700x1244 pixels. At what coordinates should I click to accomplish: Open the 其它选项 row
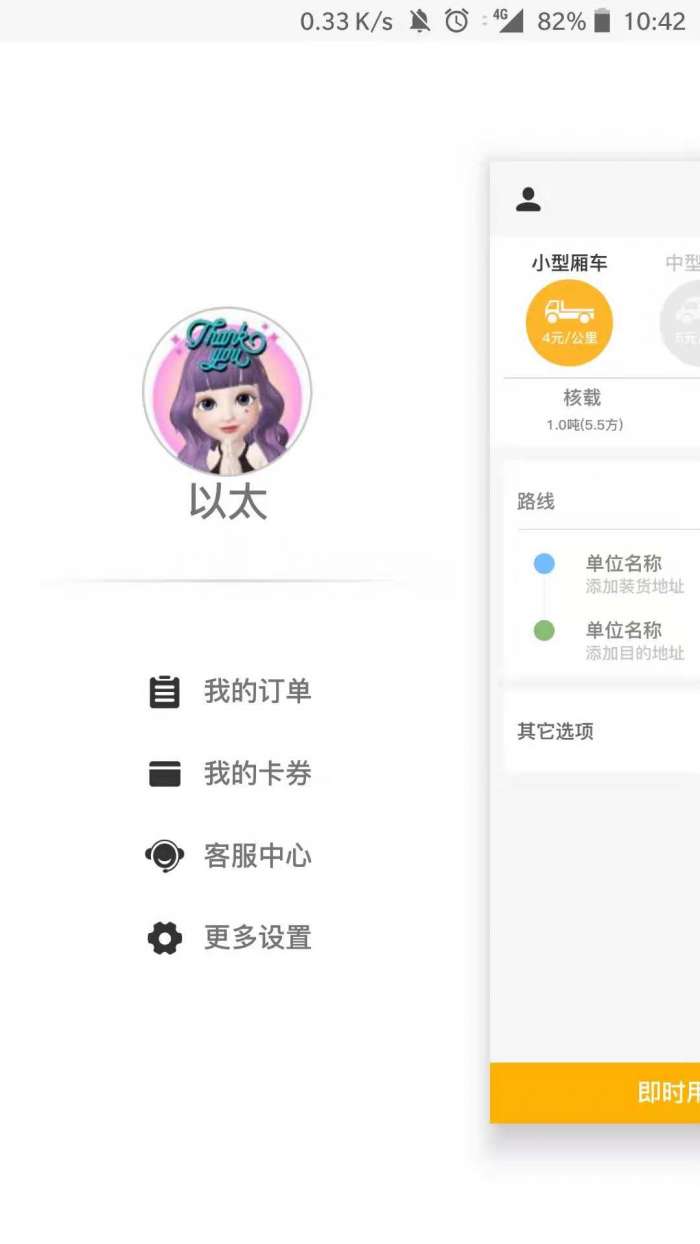pyautogui.click(x=602, y=731)
